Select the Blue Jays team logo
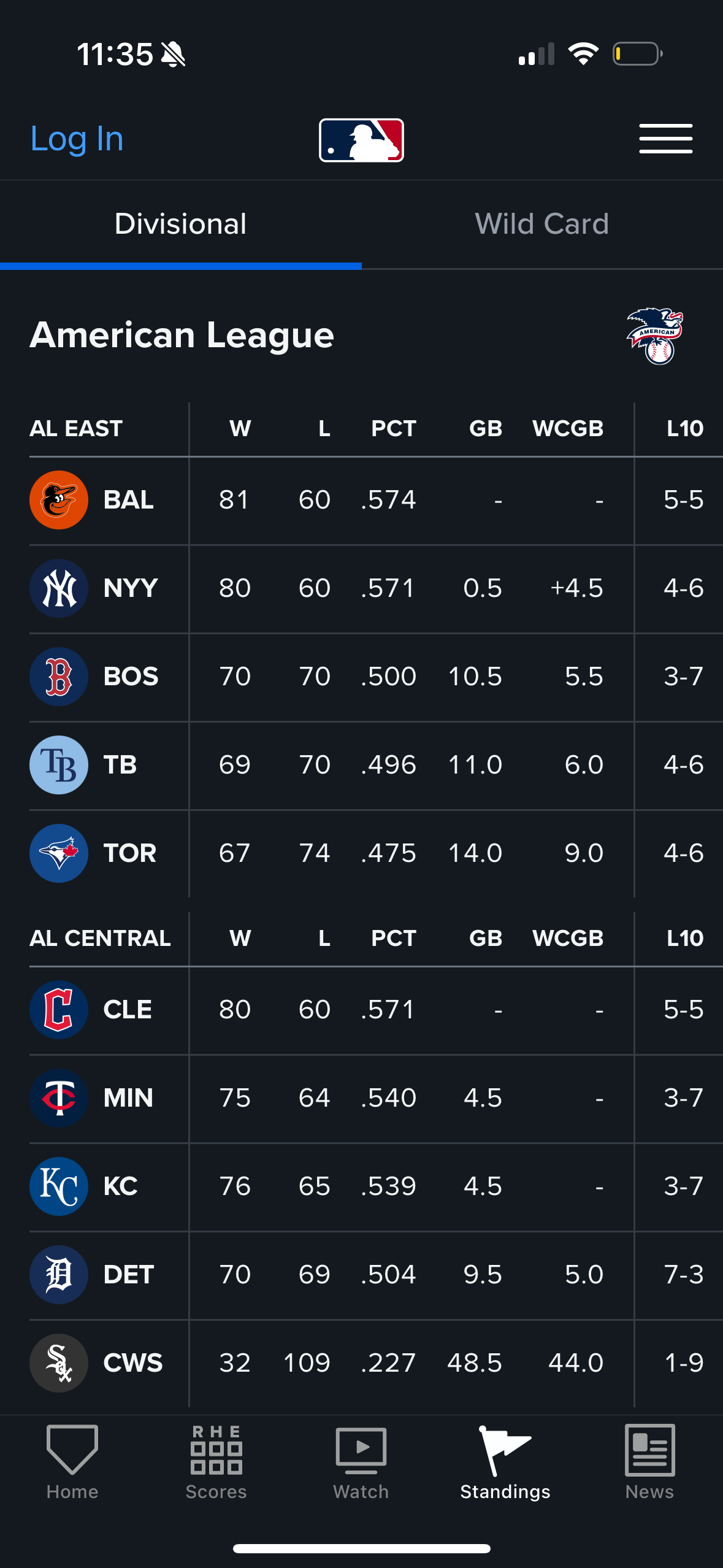This screenshot has width=723, height=1568. tap(58, 853)
